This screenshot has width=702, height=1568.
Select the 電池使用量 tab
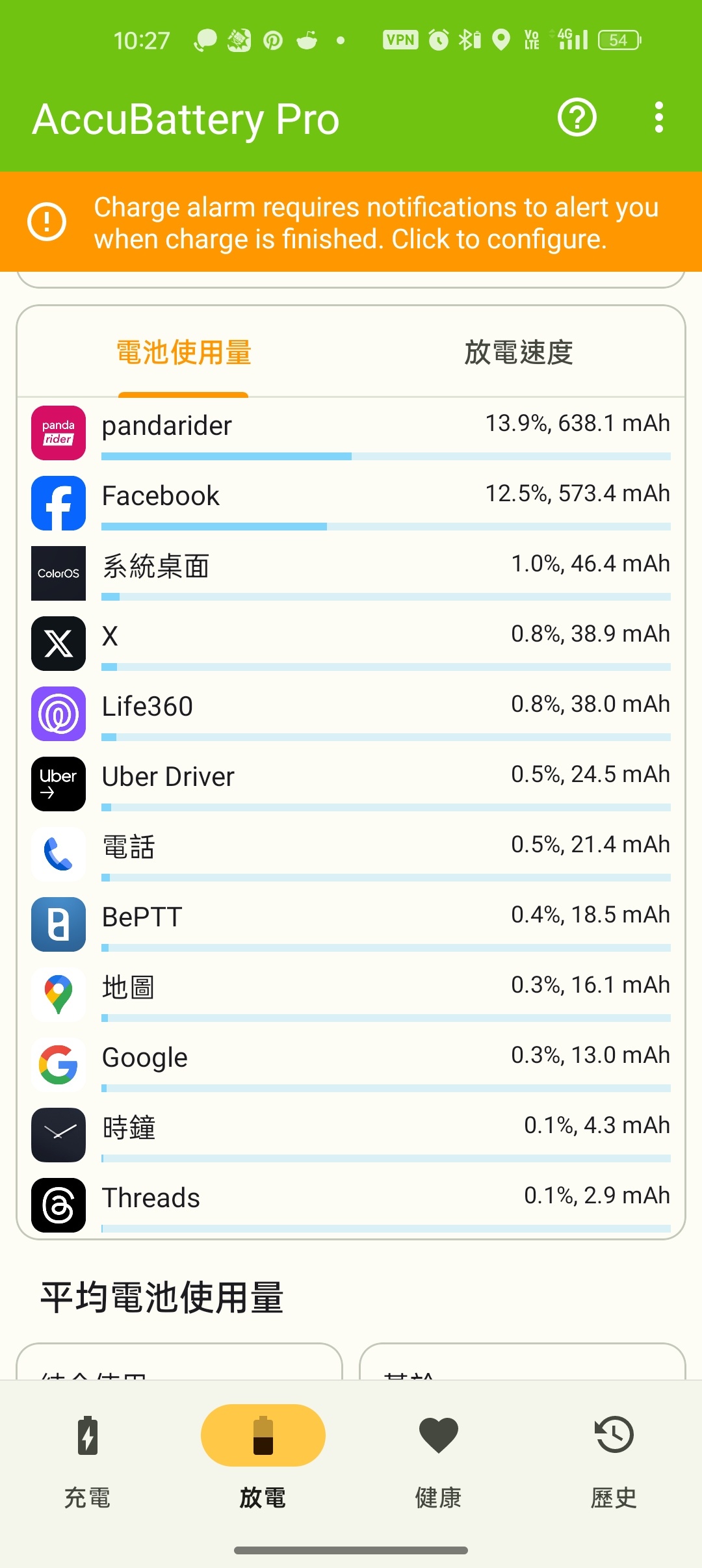tap(184, 352)
